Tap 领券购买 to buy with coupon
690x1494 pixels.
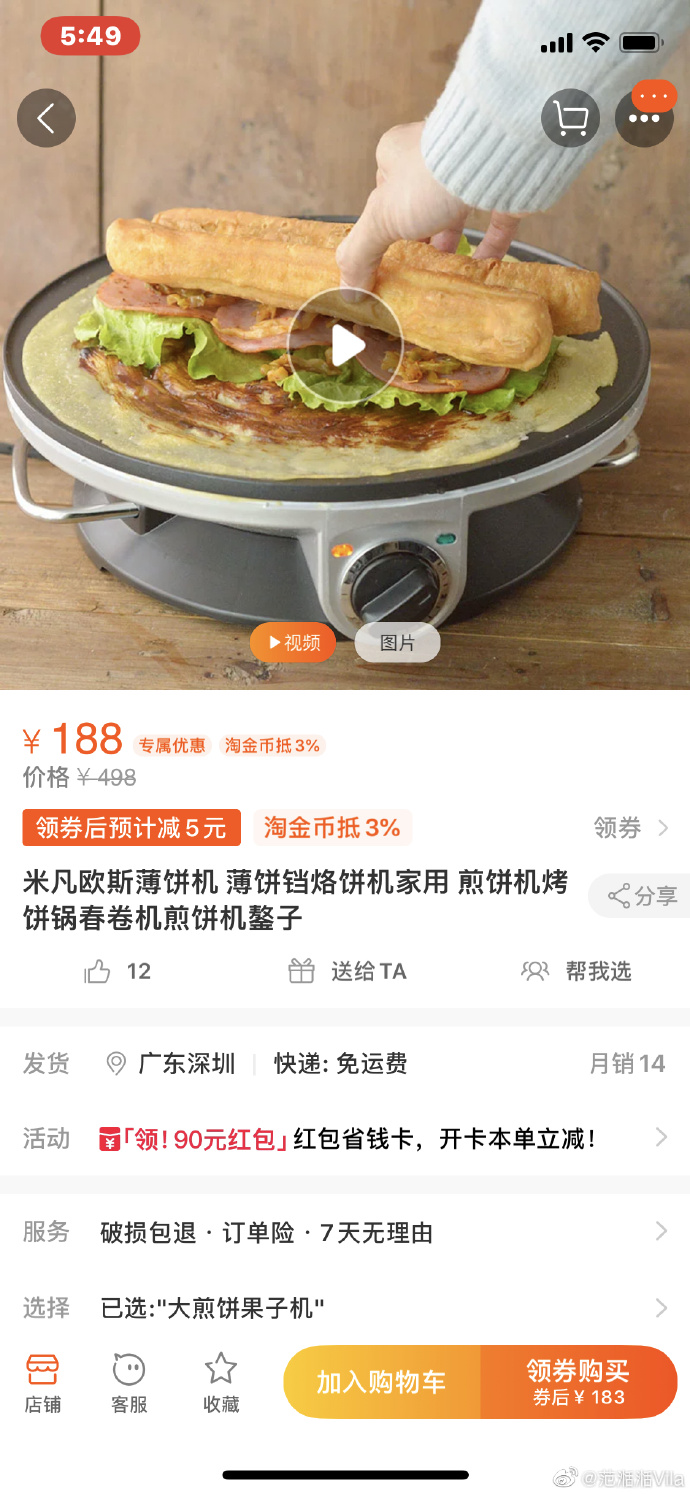point(579,1382)
